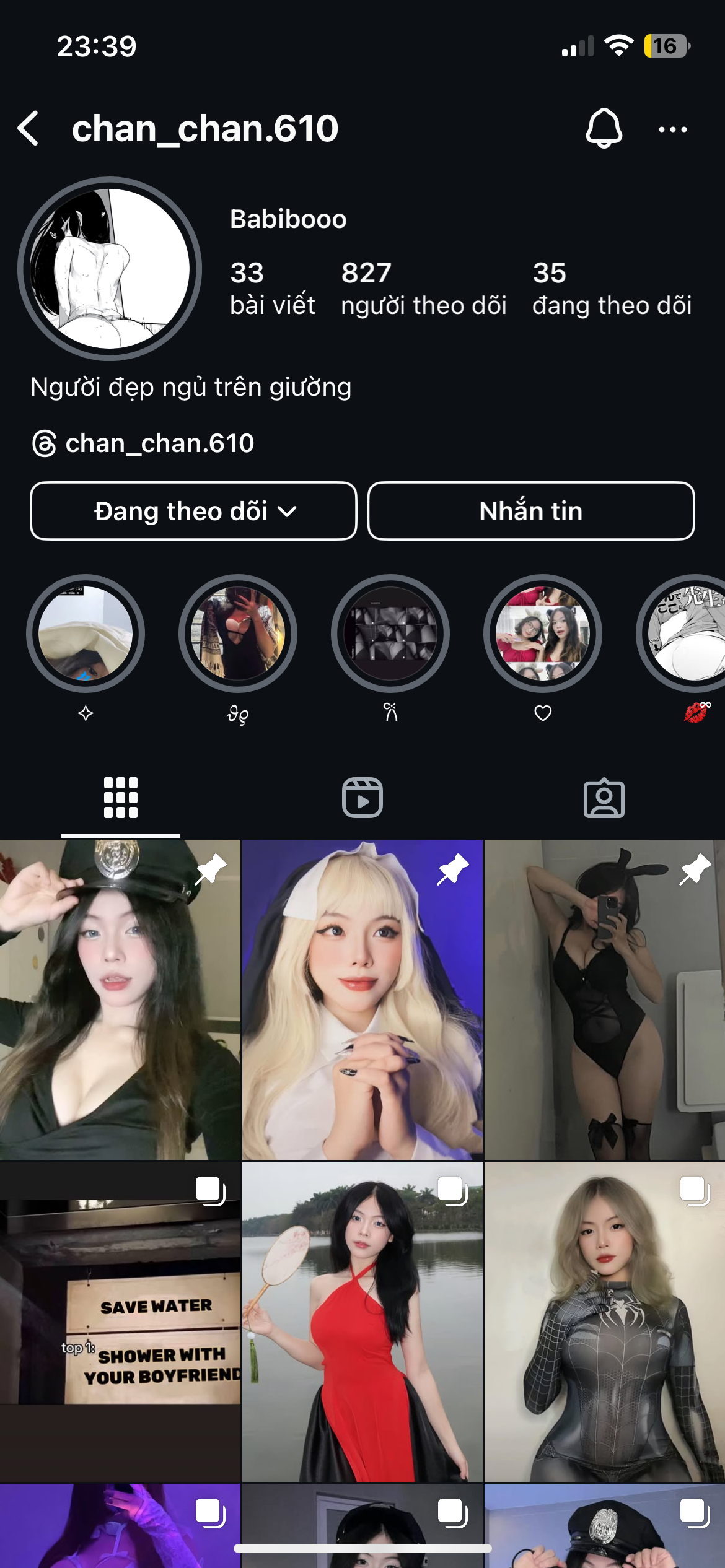Open the story highlight with the sparkle label
This screenshot has height=1568, width=725.
point(86,634)
